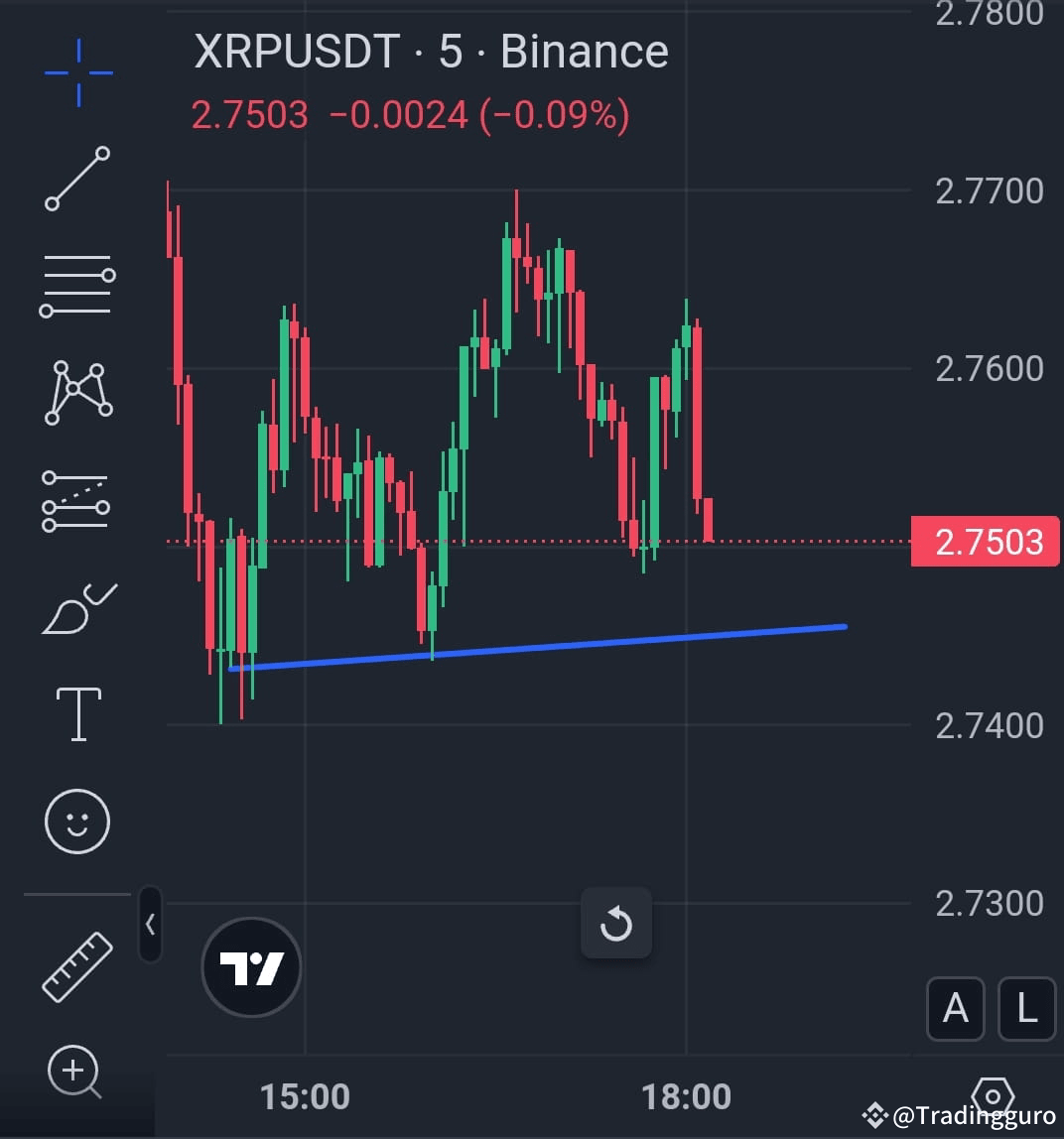Toggle auto-scale with the A button
Screen dimensions: 1064x1139
pos(955,1009)
